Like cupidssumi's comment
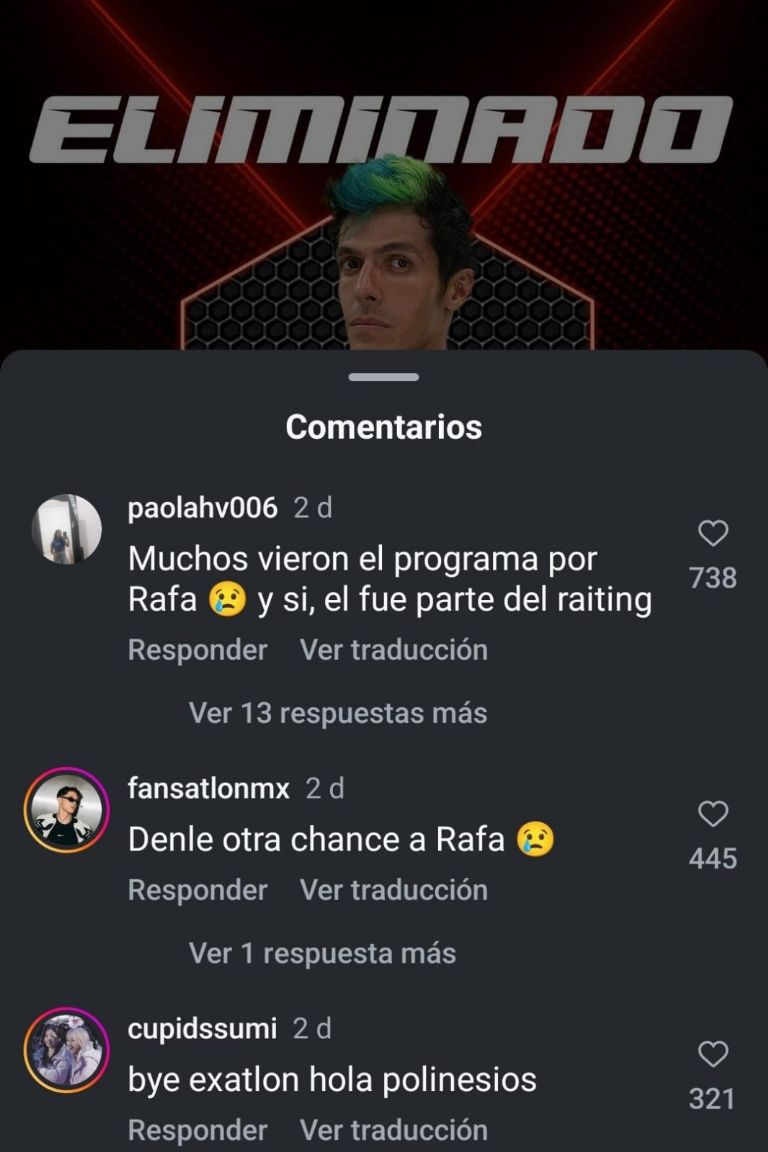The height and width of the screenshot is (1152, 768). [x=712, y=1055]
